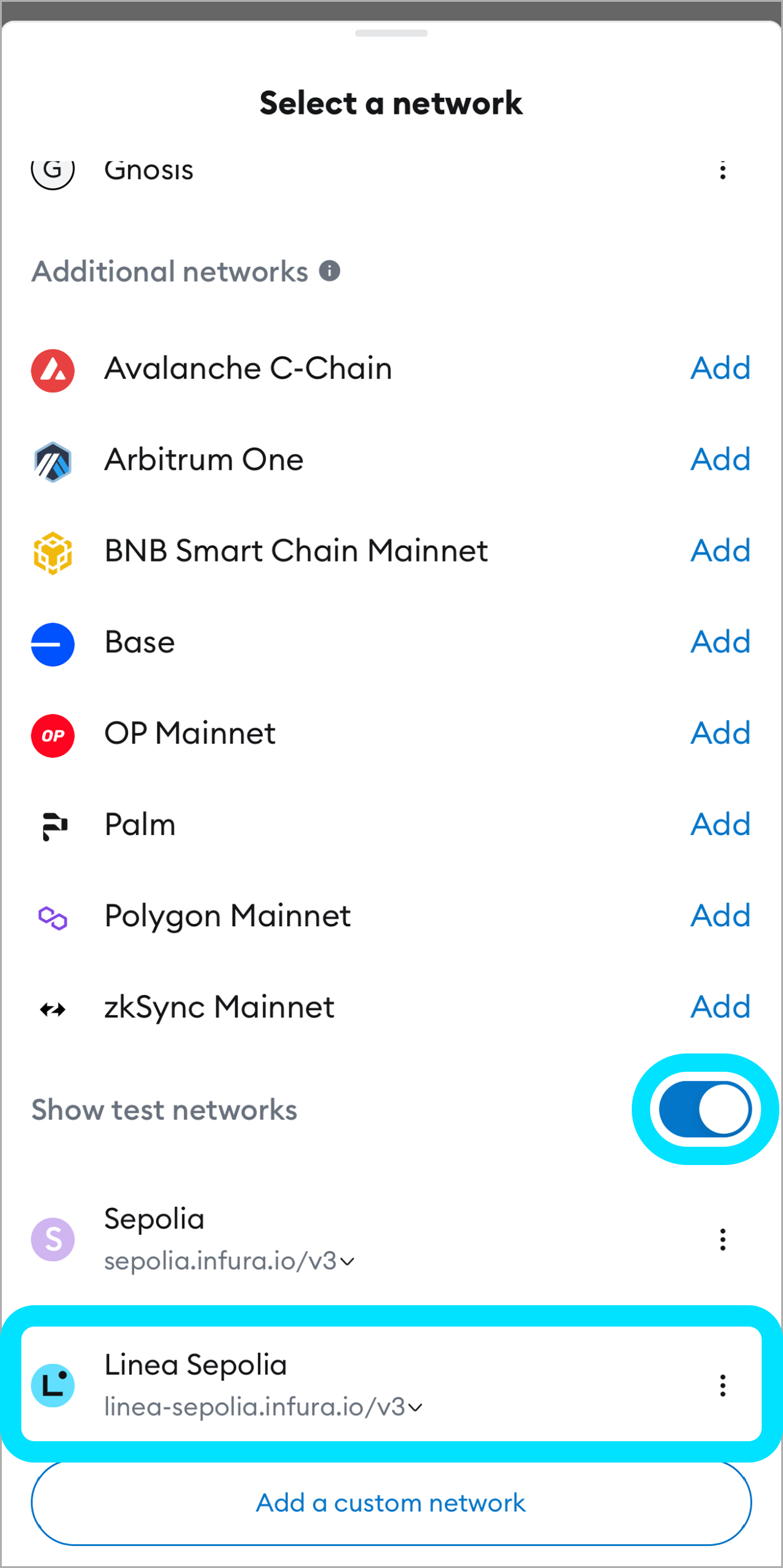Image resolution: width=783 pixels, height=1568 pixels.
Task: Click the Base network icon
Action: point(53,643)
